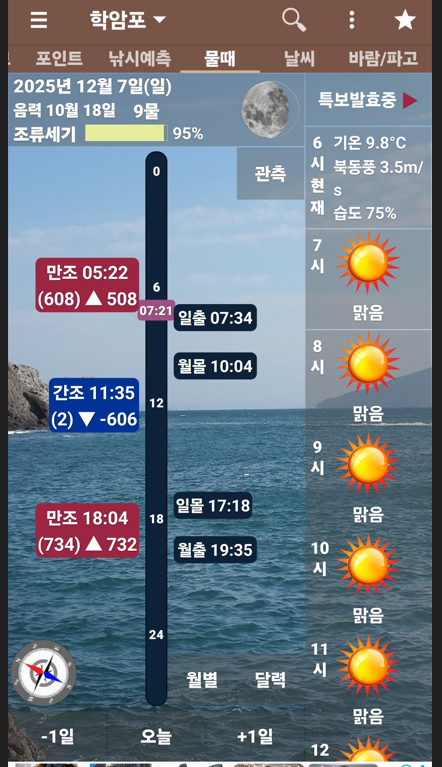Switch to the 날씨 tab
The height and width of the screenshot is (767, 442).
click(x=299, y=58)
